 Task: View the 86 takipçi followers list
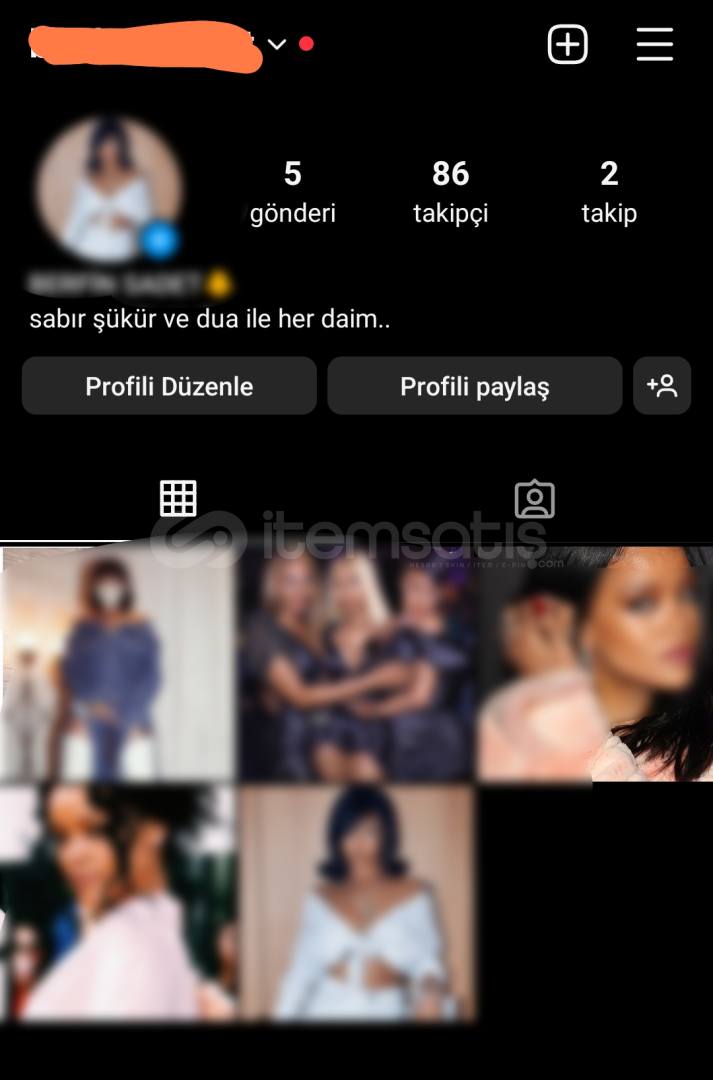coord(450,191)
